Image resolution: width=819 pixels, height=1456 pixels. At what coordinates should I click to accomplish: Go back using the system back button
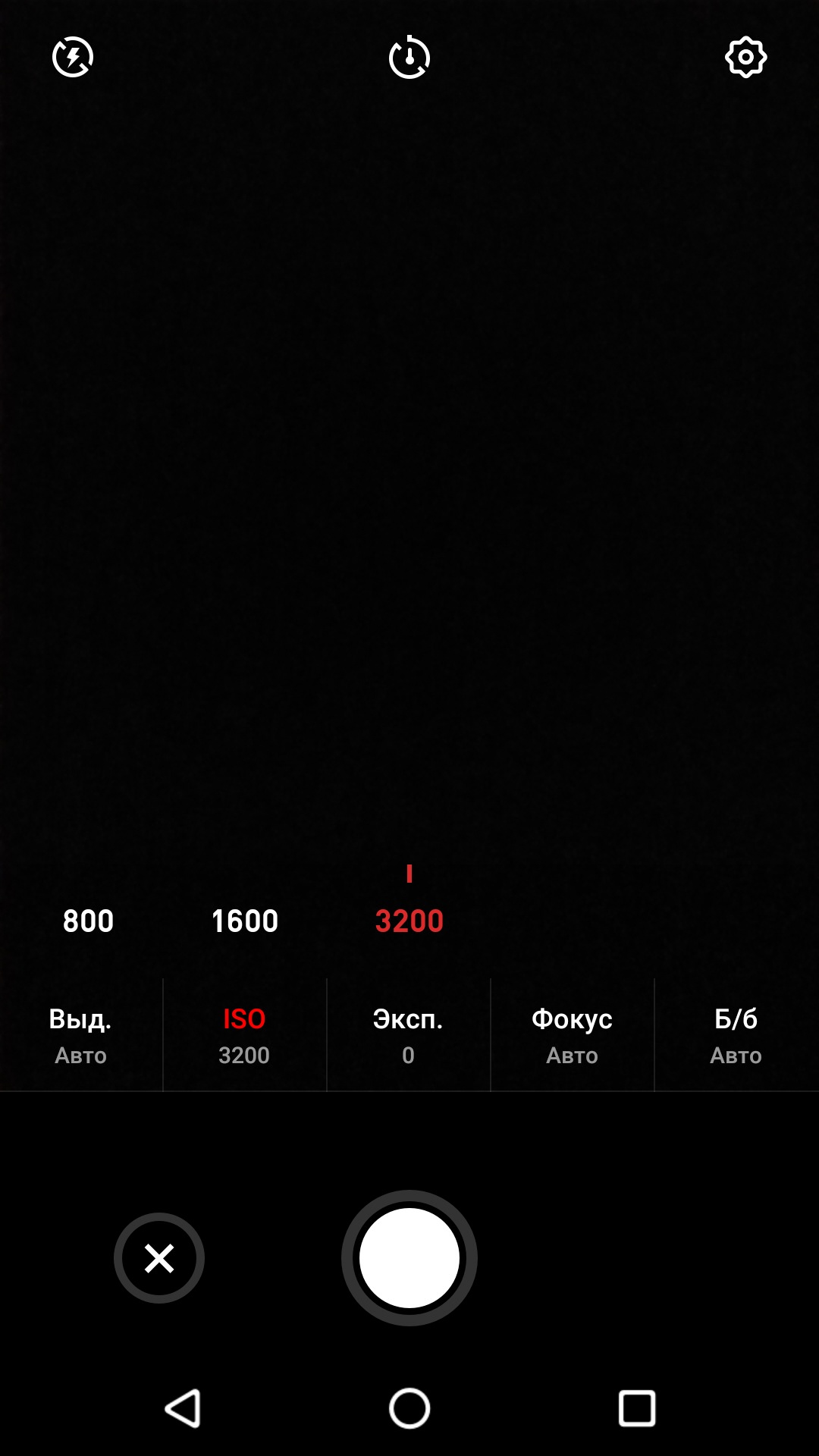coord(183,1408)
